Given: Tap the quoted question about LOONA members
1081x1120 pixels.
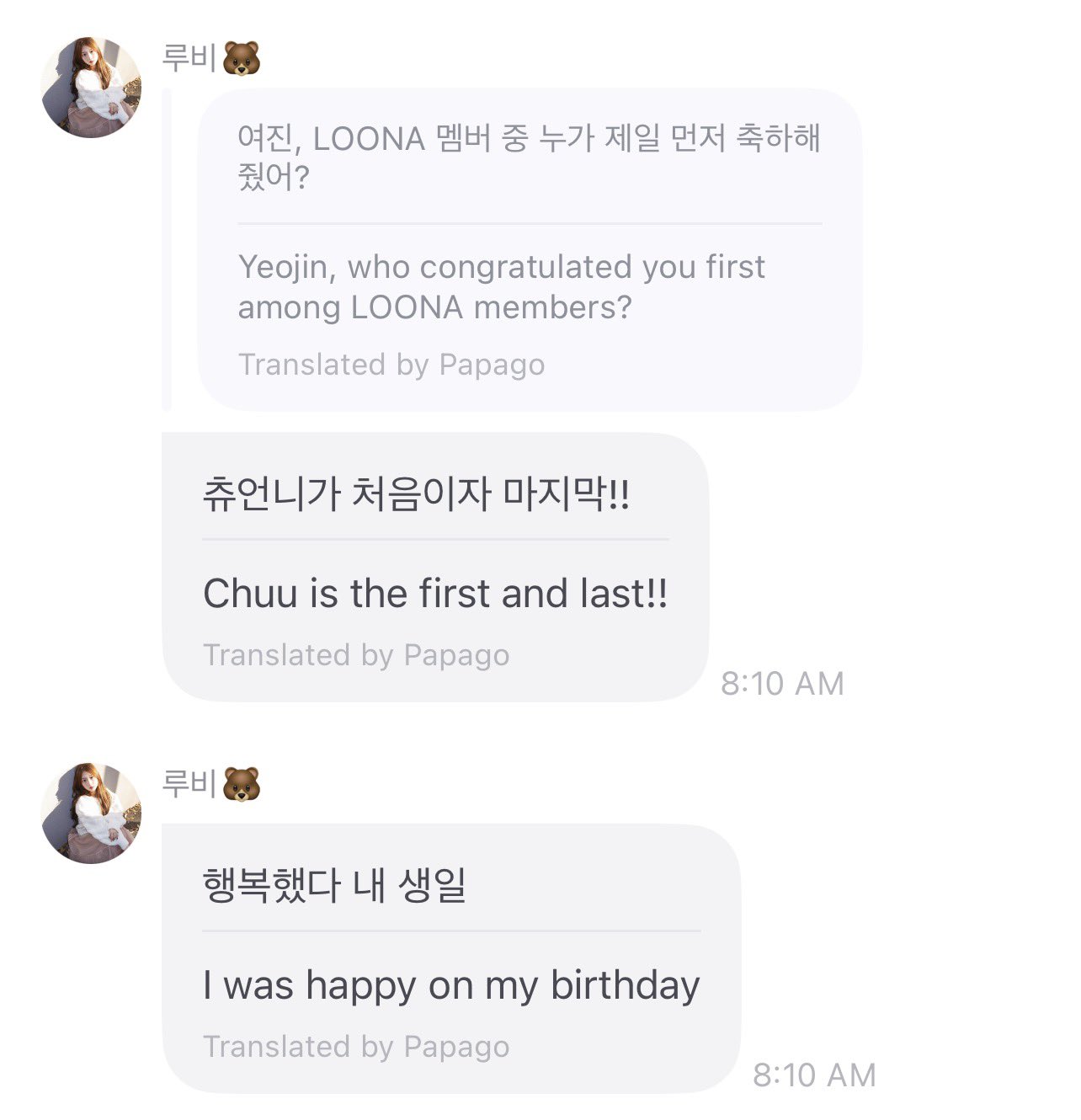Looking at the screenshot, I should point(530,249).
